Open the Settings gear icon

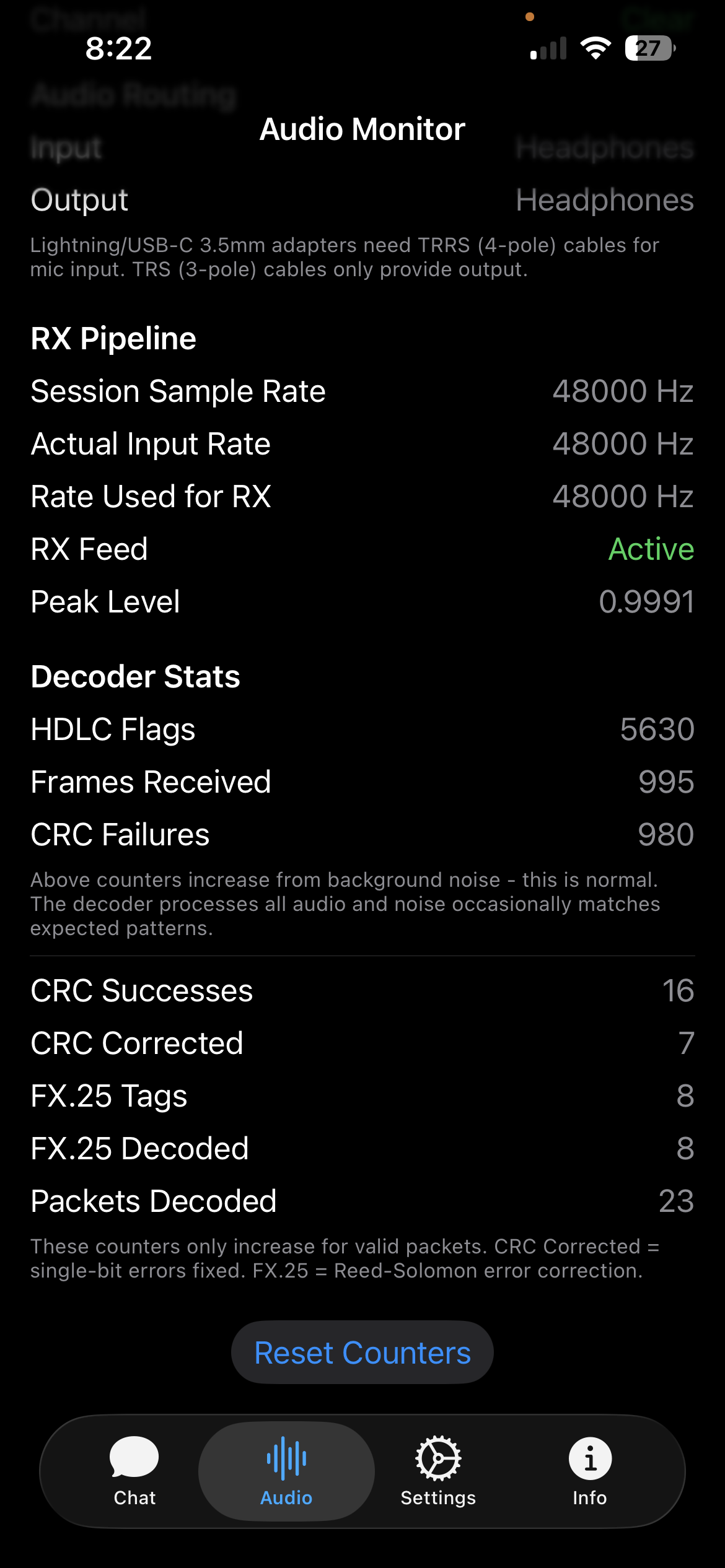437,1458
